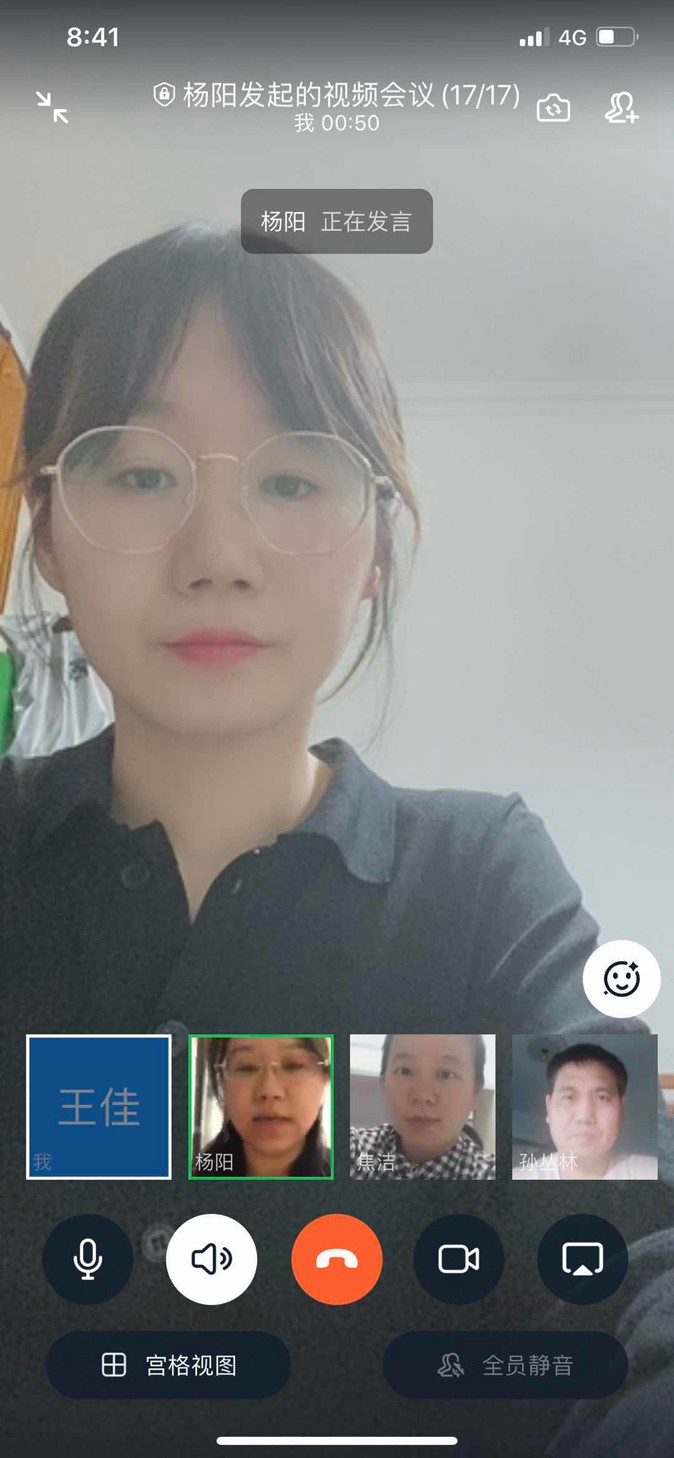Open the beauty filter smiley button
This screenshot has height=1458, width=674.
pyautogui.click(x=621, y=979)
